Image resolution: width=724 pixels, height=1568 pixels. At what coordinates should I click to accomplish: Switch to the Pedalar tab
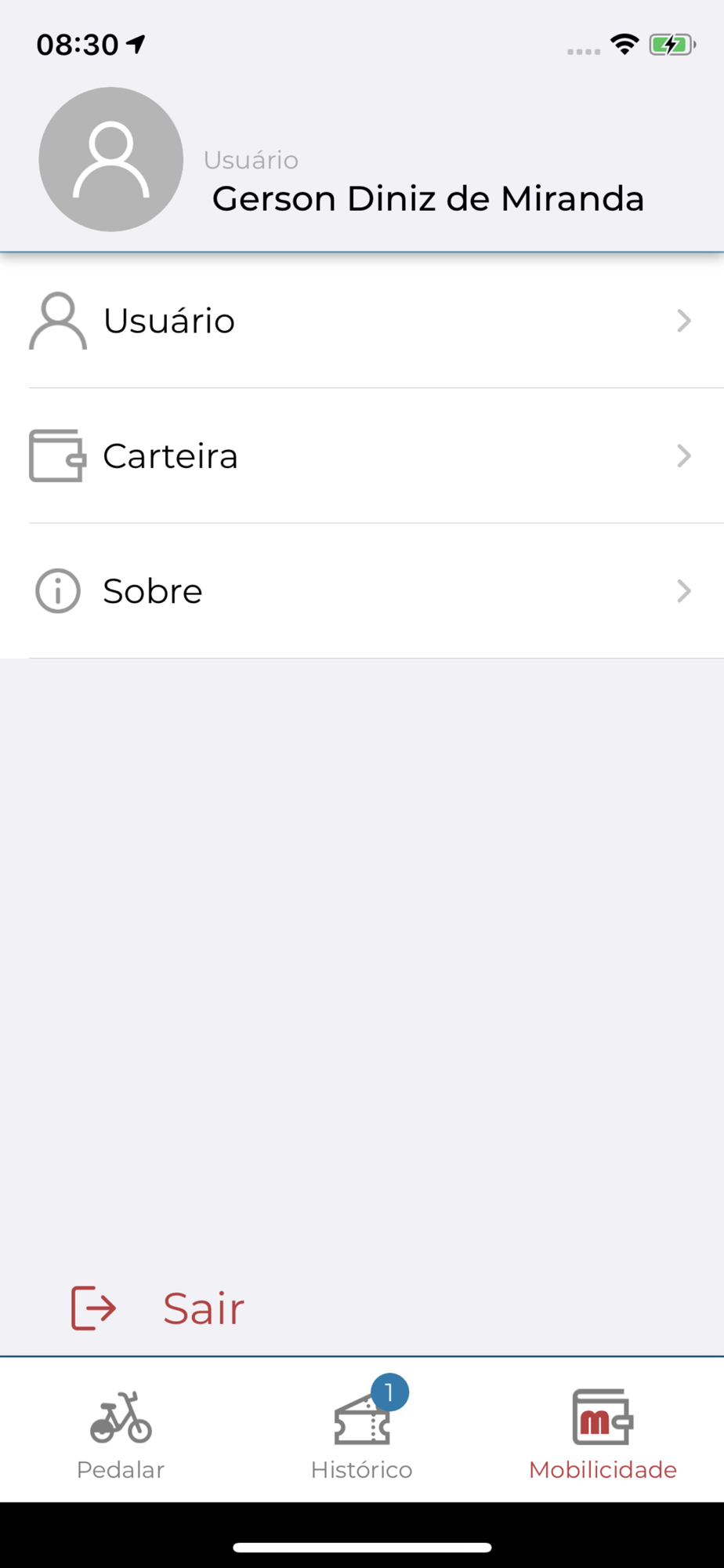[x=121, y=1436]
